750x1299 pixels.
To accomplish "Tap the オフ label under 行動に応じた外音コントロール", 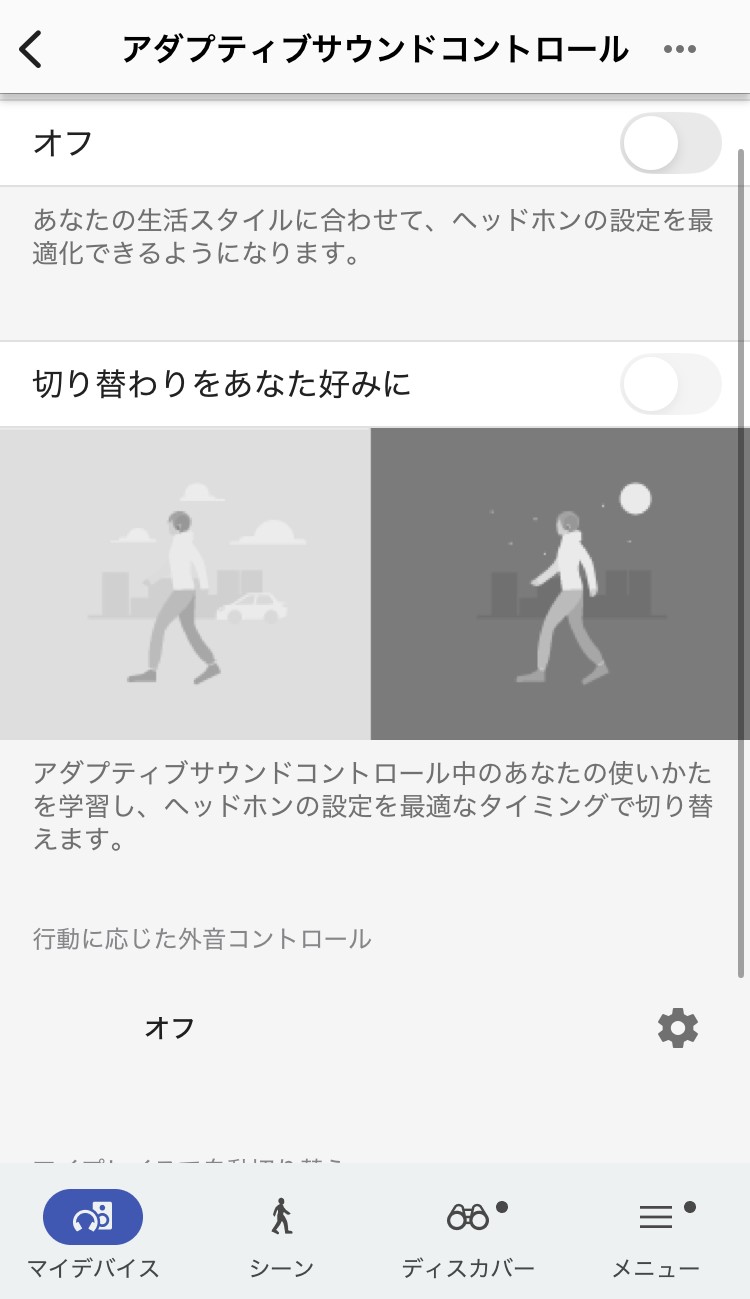I will point(170,1027).
